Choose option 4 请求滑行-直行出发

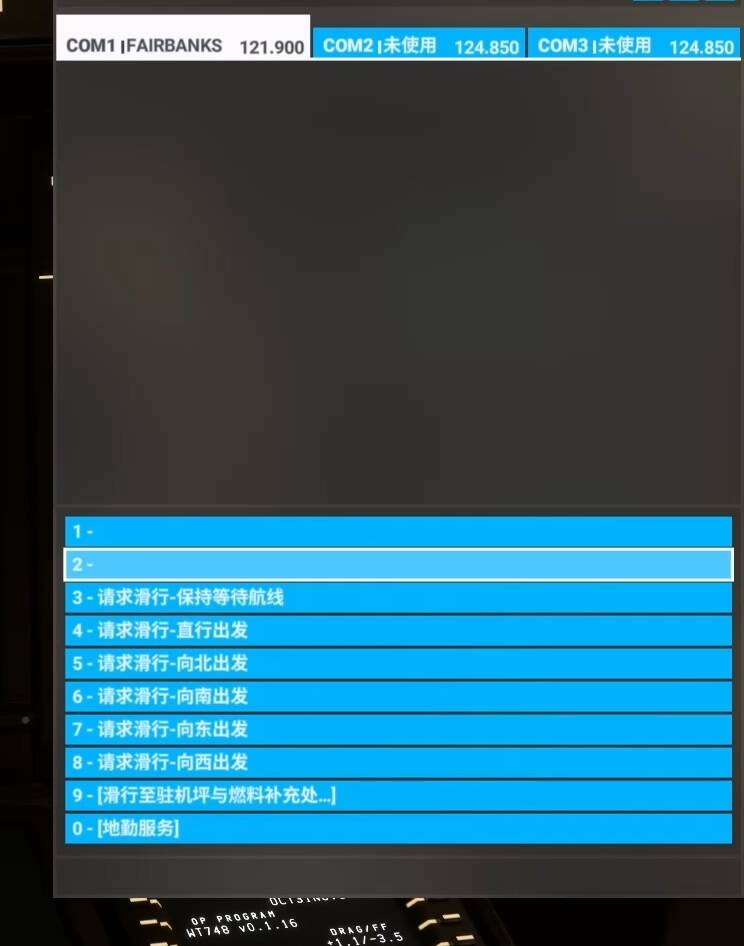click(398, 630)
